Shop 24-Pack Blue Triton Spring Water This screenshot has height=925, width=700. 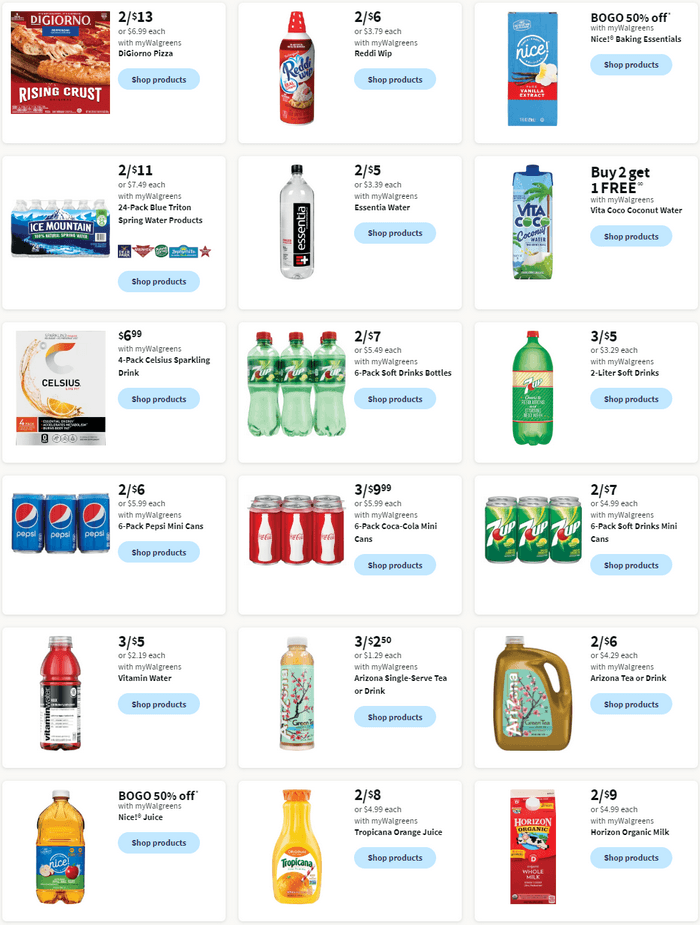(158, 282)
